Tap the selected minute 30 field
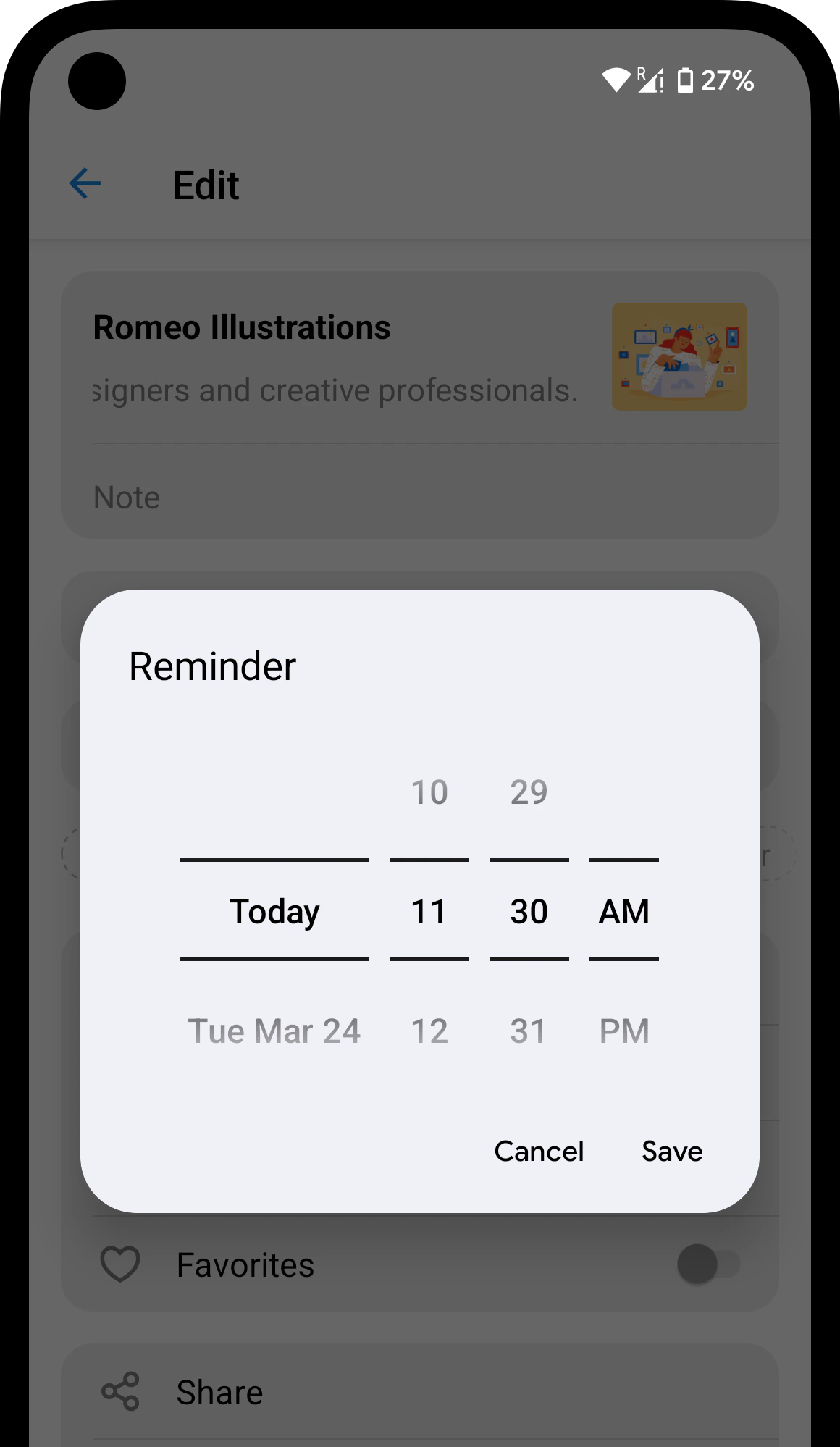 [529, 911]
